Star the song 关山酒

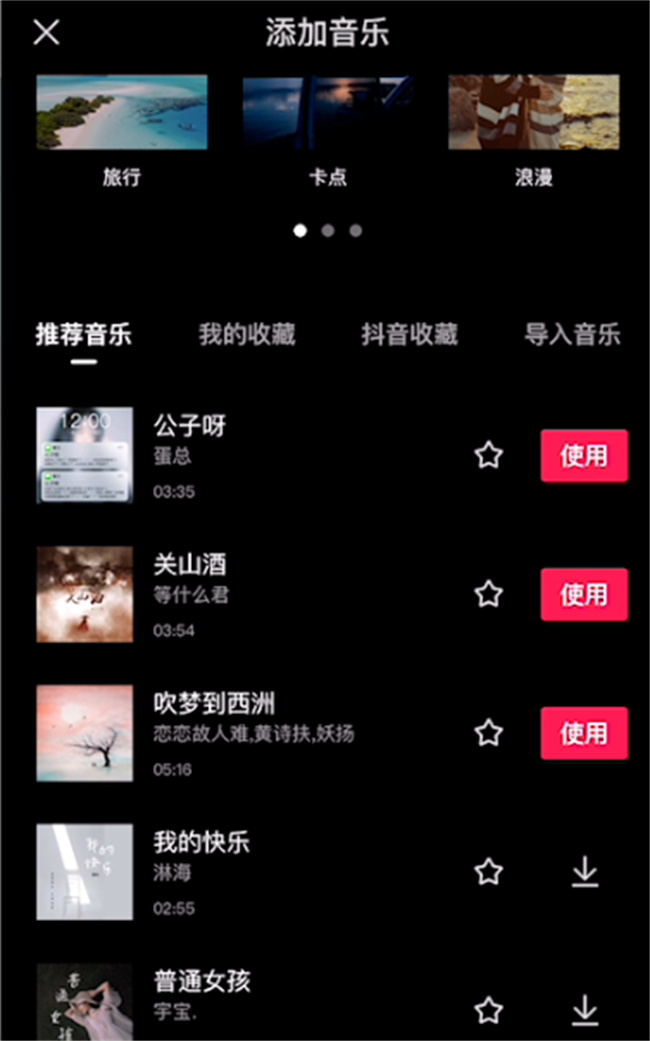488,595
